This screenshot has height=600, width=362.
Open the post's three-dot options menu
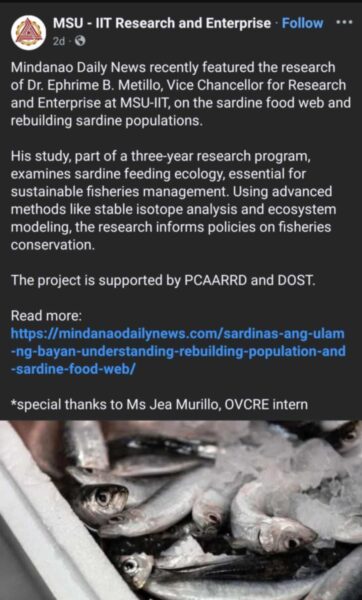click(x=344, y=22)
